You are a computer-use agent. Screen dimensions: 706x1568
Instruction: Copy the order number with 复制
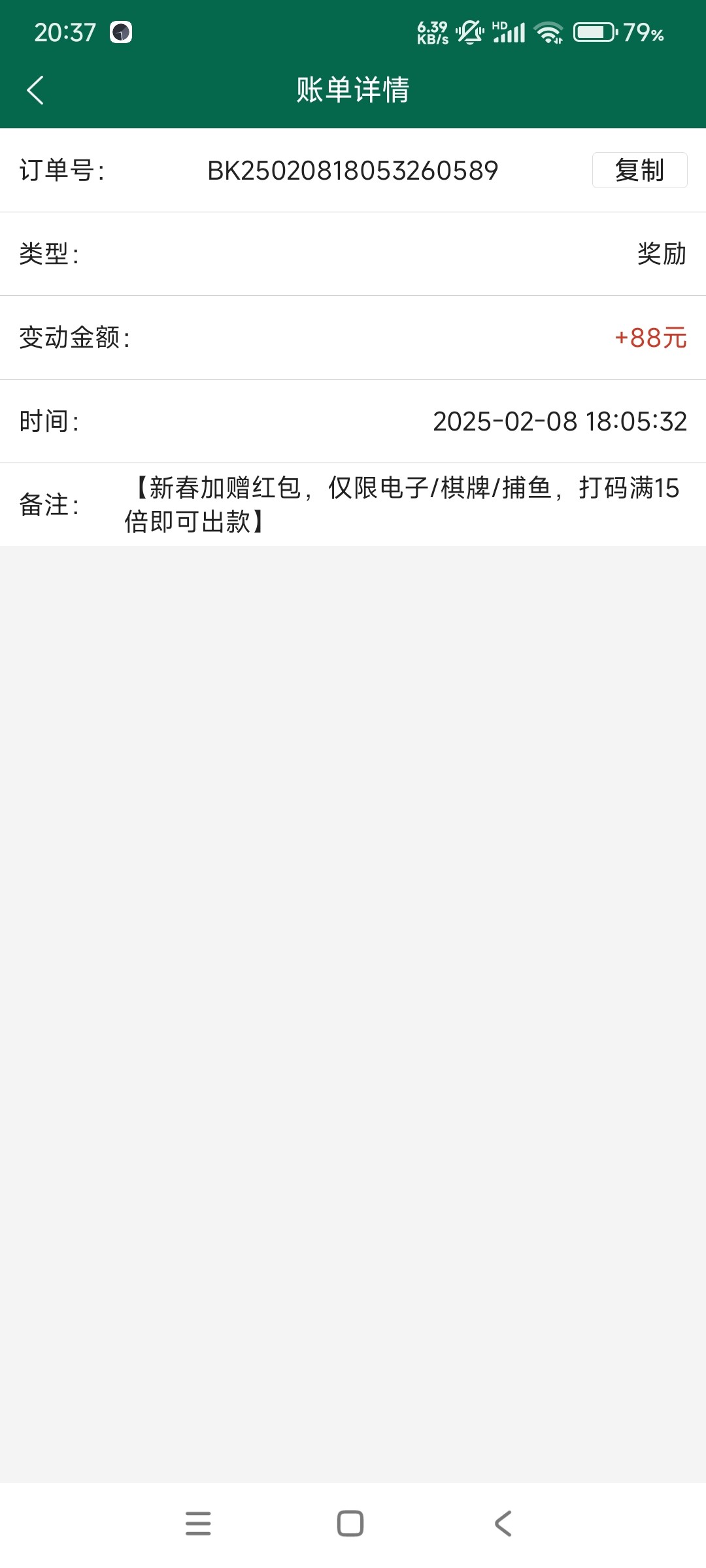click(639, 171)
